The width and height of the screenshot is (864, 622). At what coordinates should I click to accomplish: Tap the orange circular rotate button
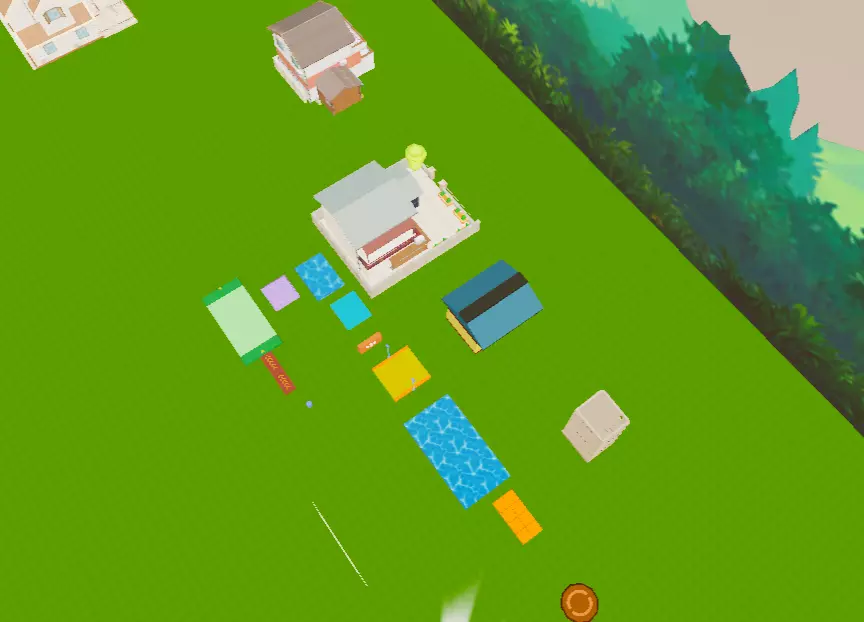pyautogui.click(x=579, y=602)
